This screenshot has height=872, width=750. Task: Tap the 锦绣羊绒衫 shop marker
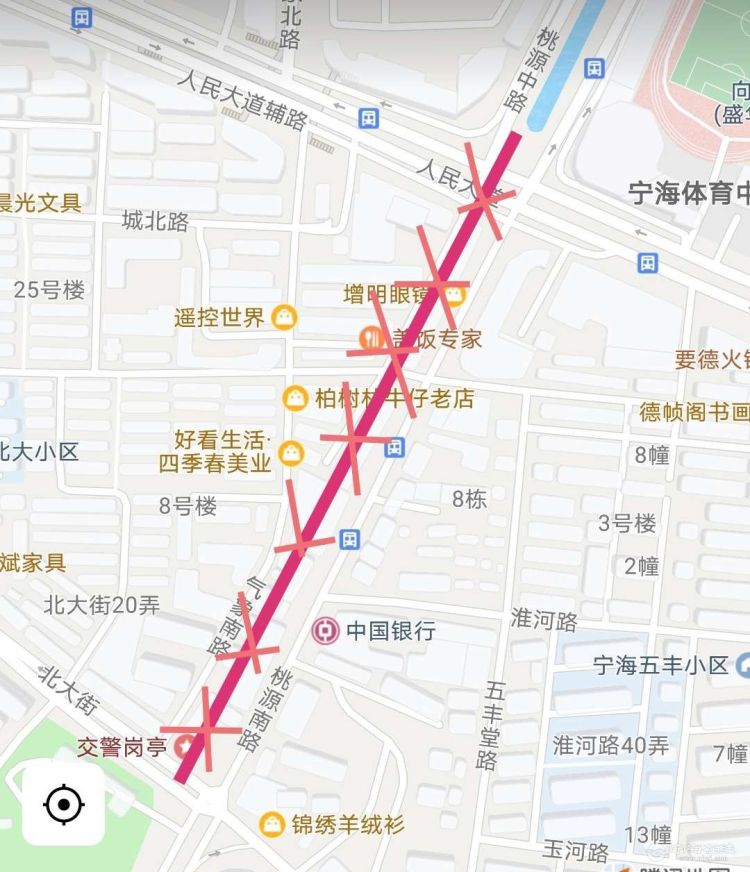272,825
